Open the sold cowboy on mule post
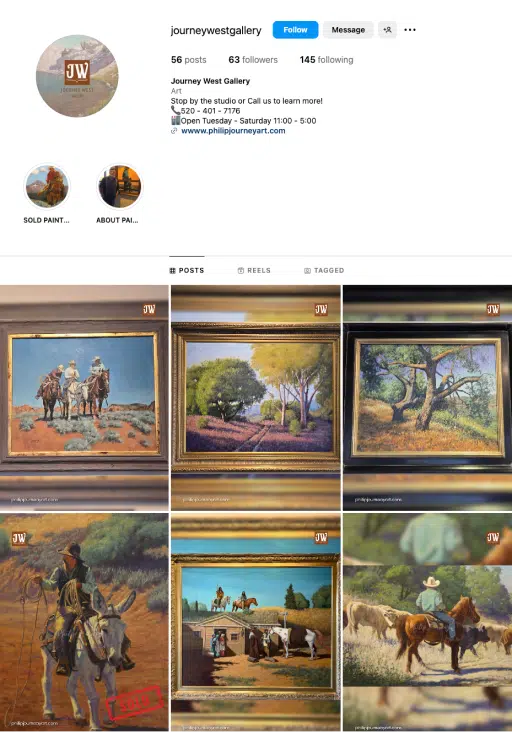This screenshot has height=732, width=512. (84, 622)
